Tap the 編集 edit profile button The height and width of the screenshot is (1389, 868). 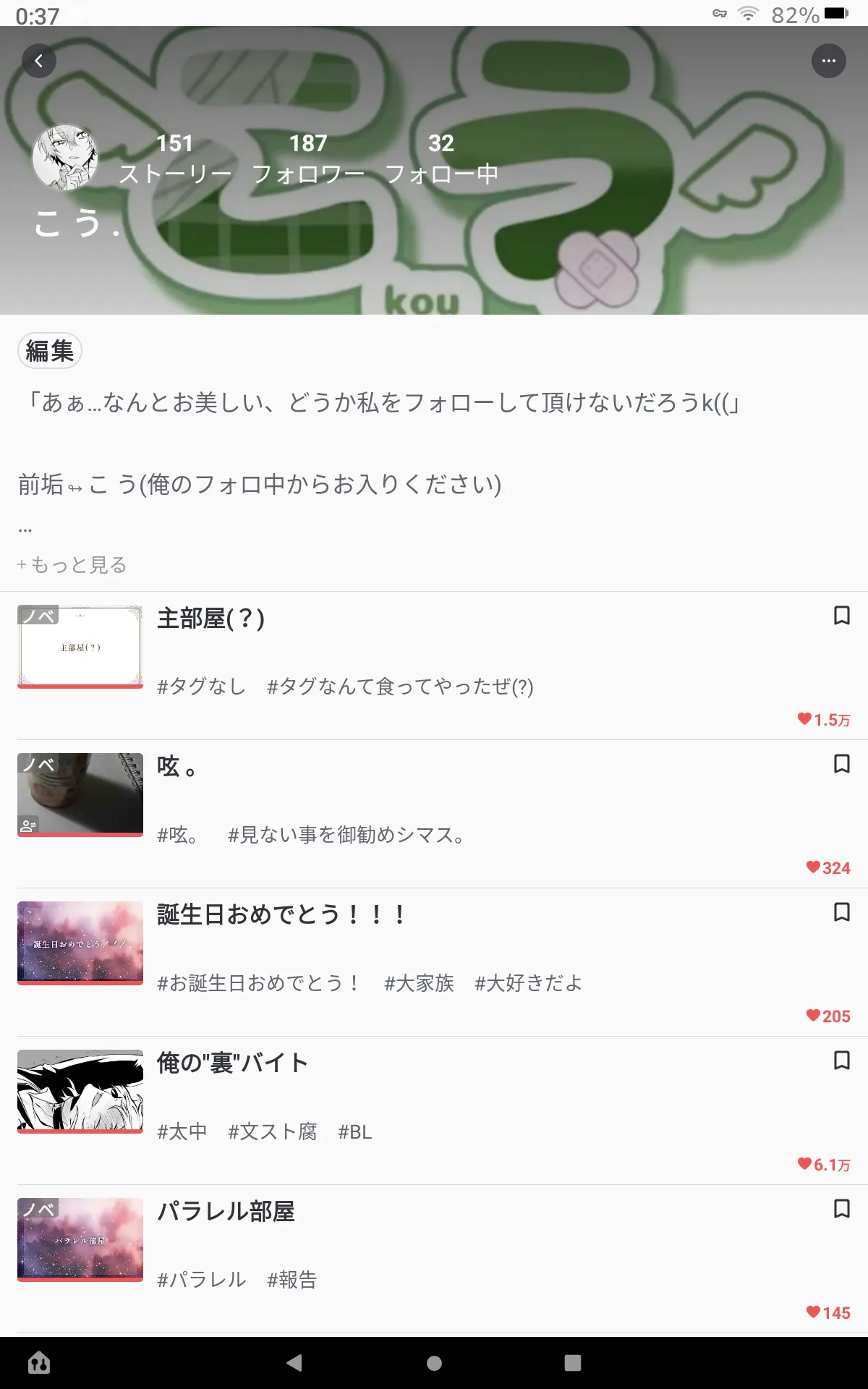pyautogui.click(x=50, y=351)
